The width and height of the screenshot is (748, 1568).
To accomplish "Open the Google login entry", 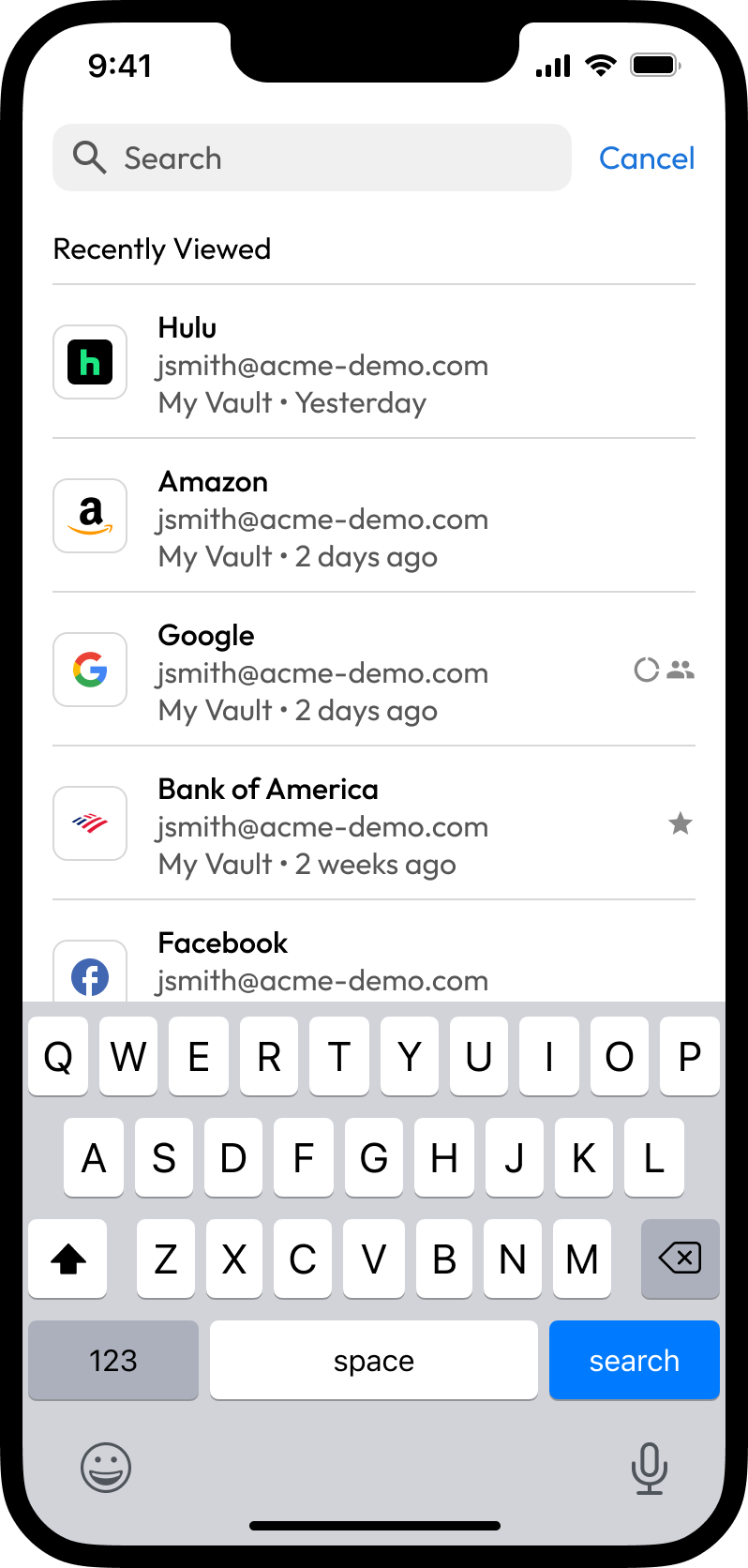I will pyautogui.click(x=373, y=671).
